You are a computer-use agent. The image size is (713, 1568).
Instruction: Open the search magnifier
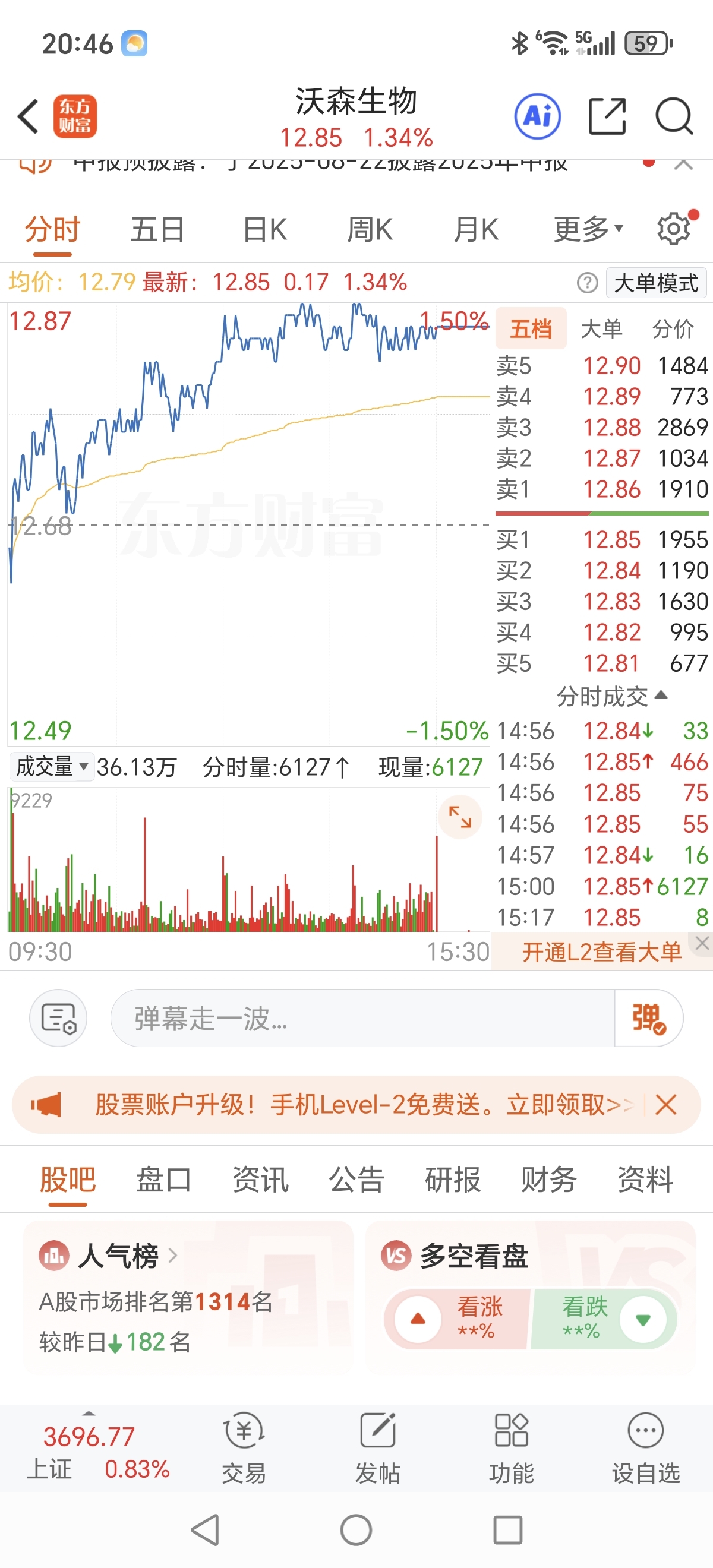tap(674, 116)
